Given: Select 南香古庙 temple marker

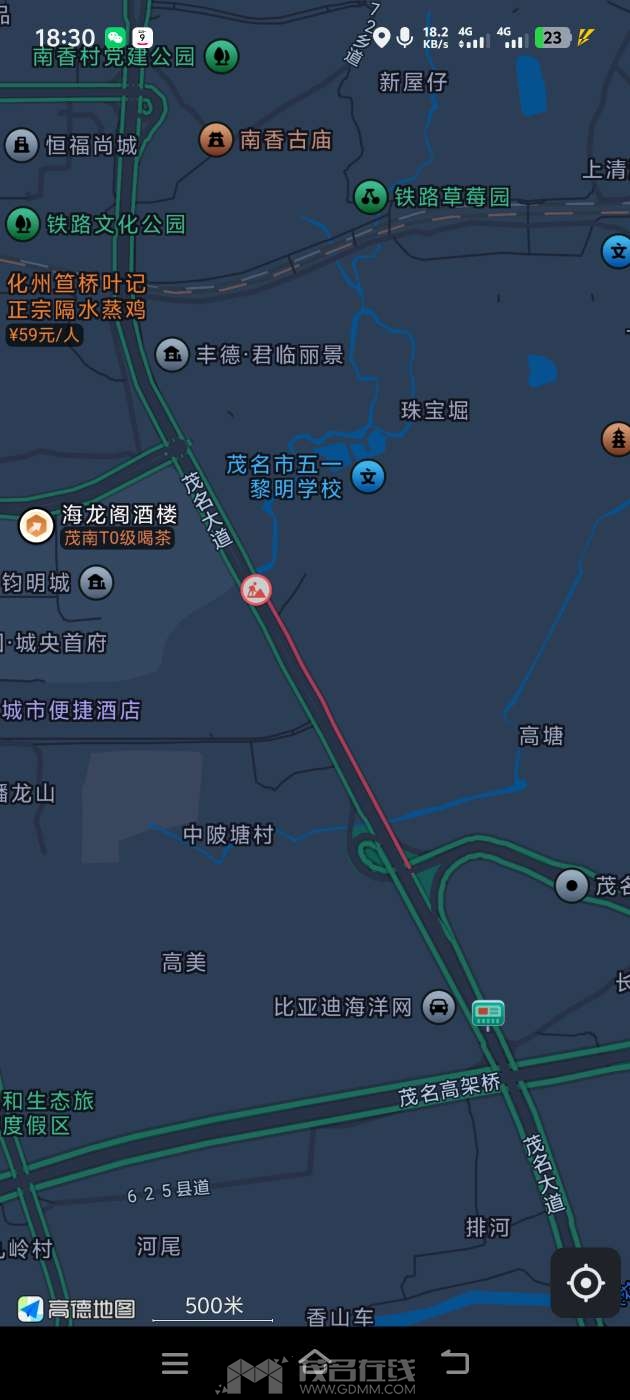Looking at the screenshot, I should point(215,139).
